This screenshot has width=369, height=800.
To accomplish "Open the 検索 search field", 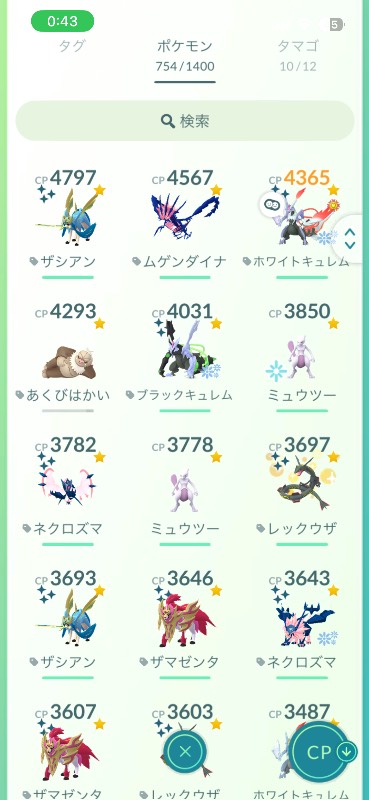I will pyautogui.click(x=185, y=121).
